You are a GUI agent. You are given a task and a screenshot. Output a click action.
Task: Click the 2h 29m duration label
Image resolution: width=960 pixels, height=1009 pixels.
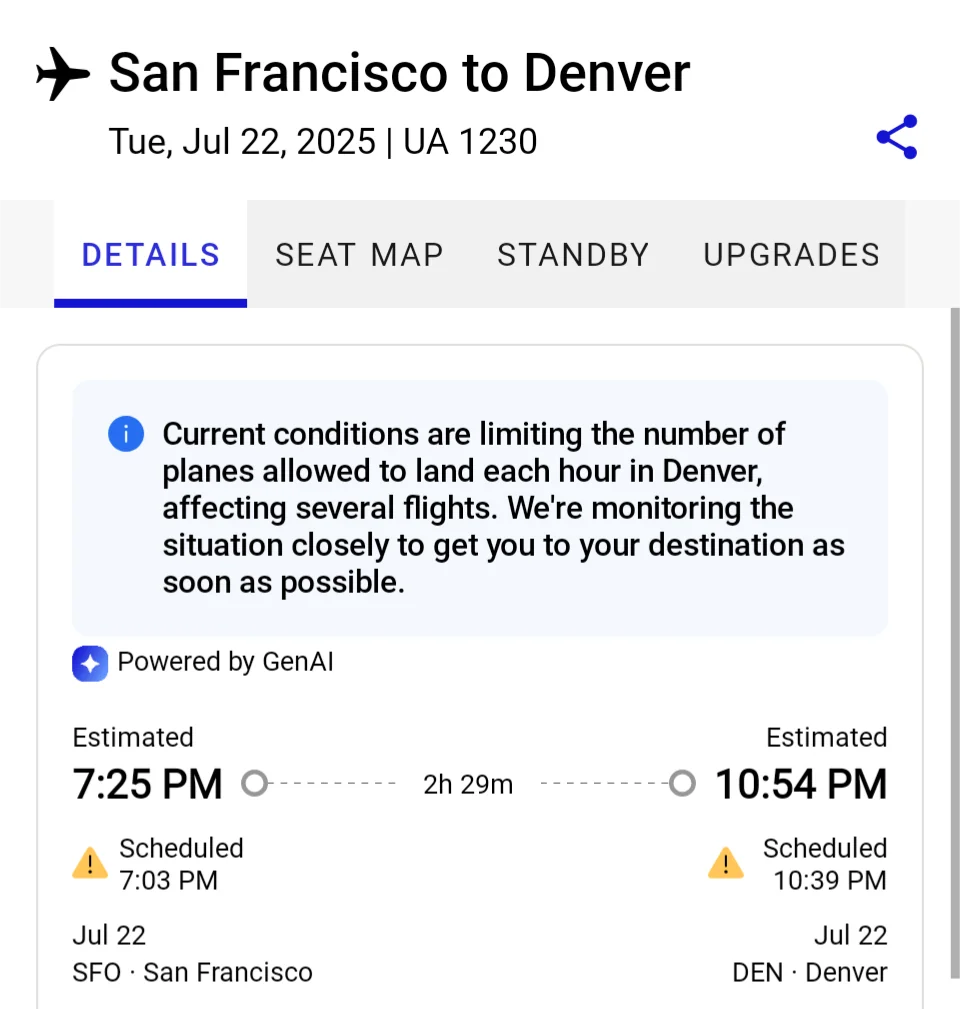coord(468,784)
